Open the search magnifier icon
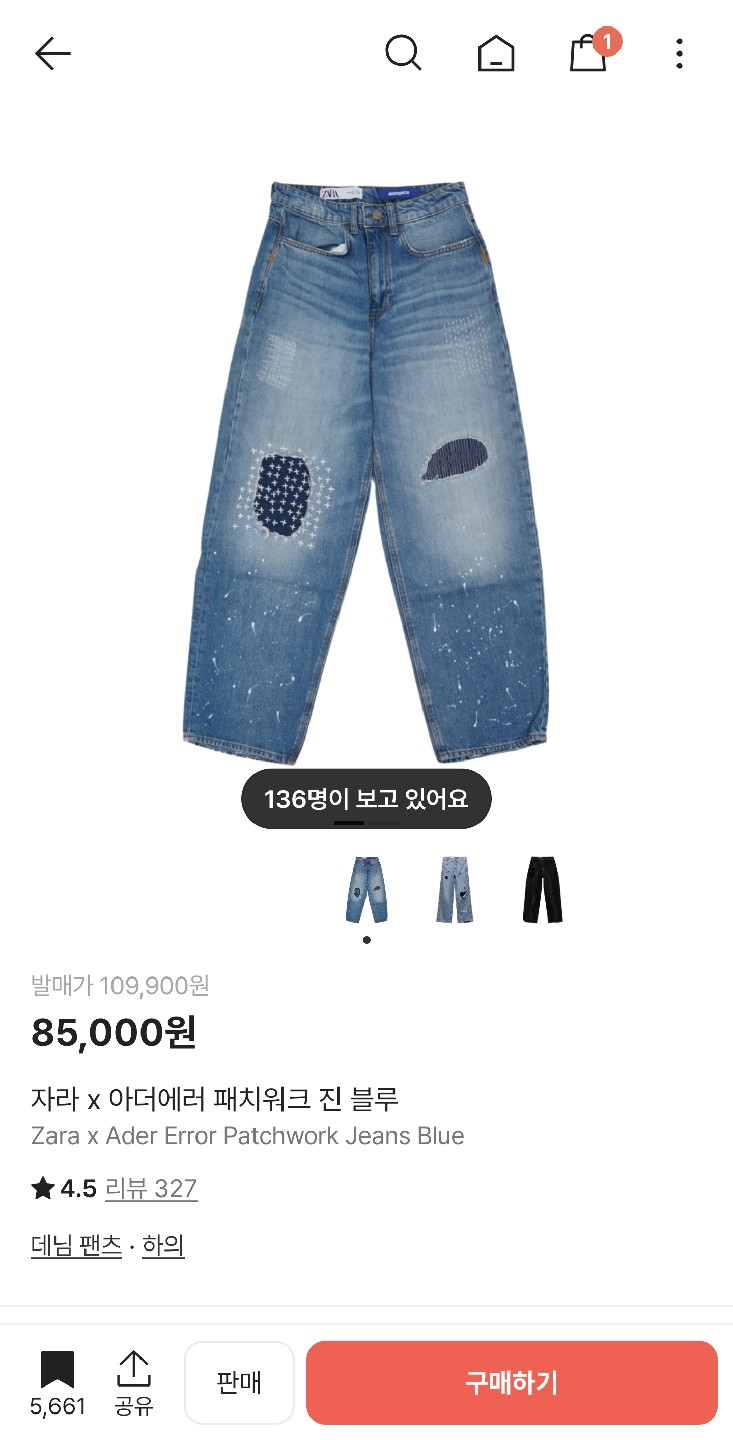Image resolution: width=733 pixels, height=1440 pixels. click(x=403, y=53)
